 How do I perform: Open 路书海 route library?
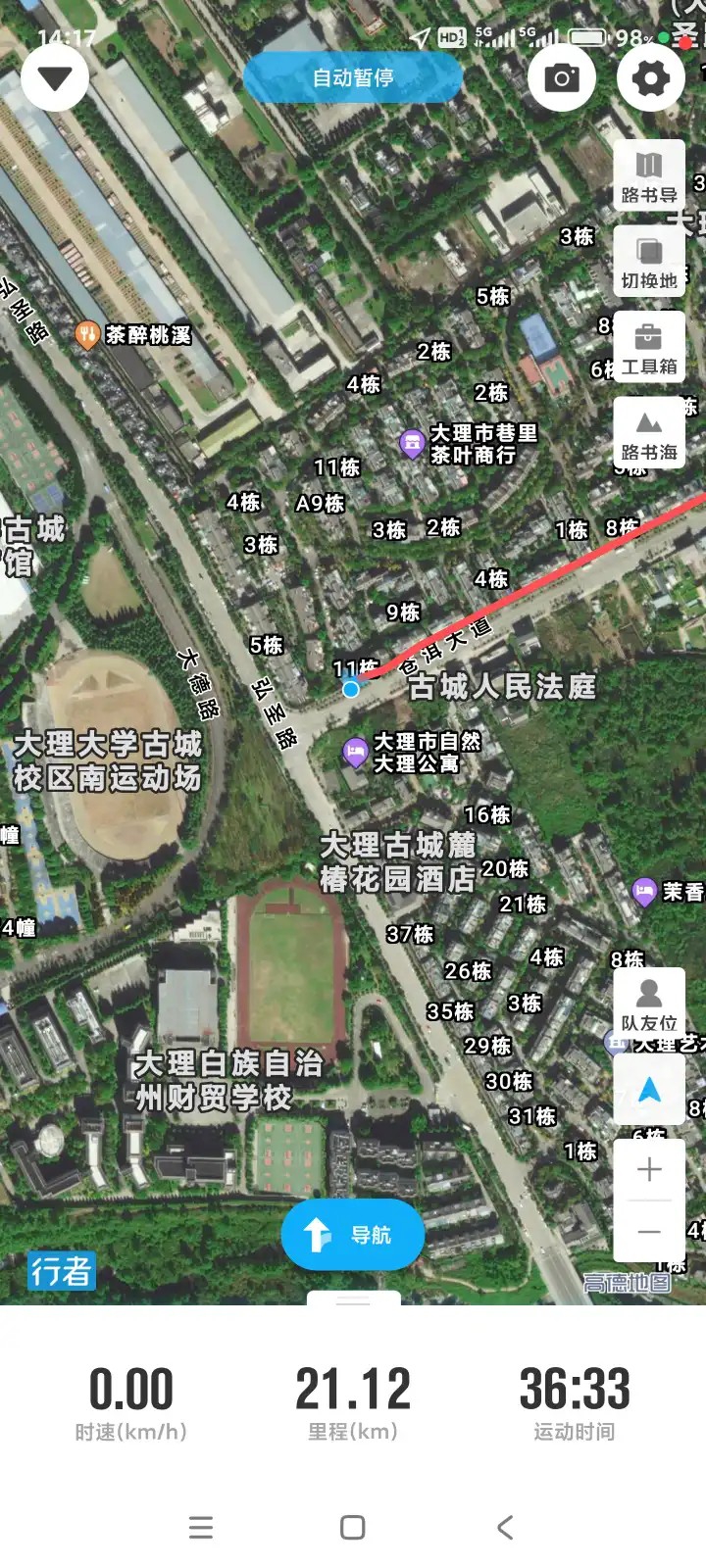coord(649,433)
